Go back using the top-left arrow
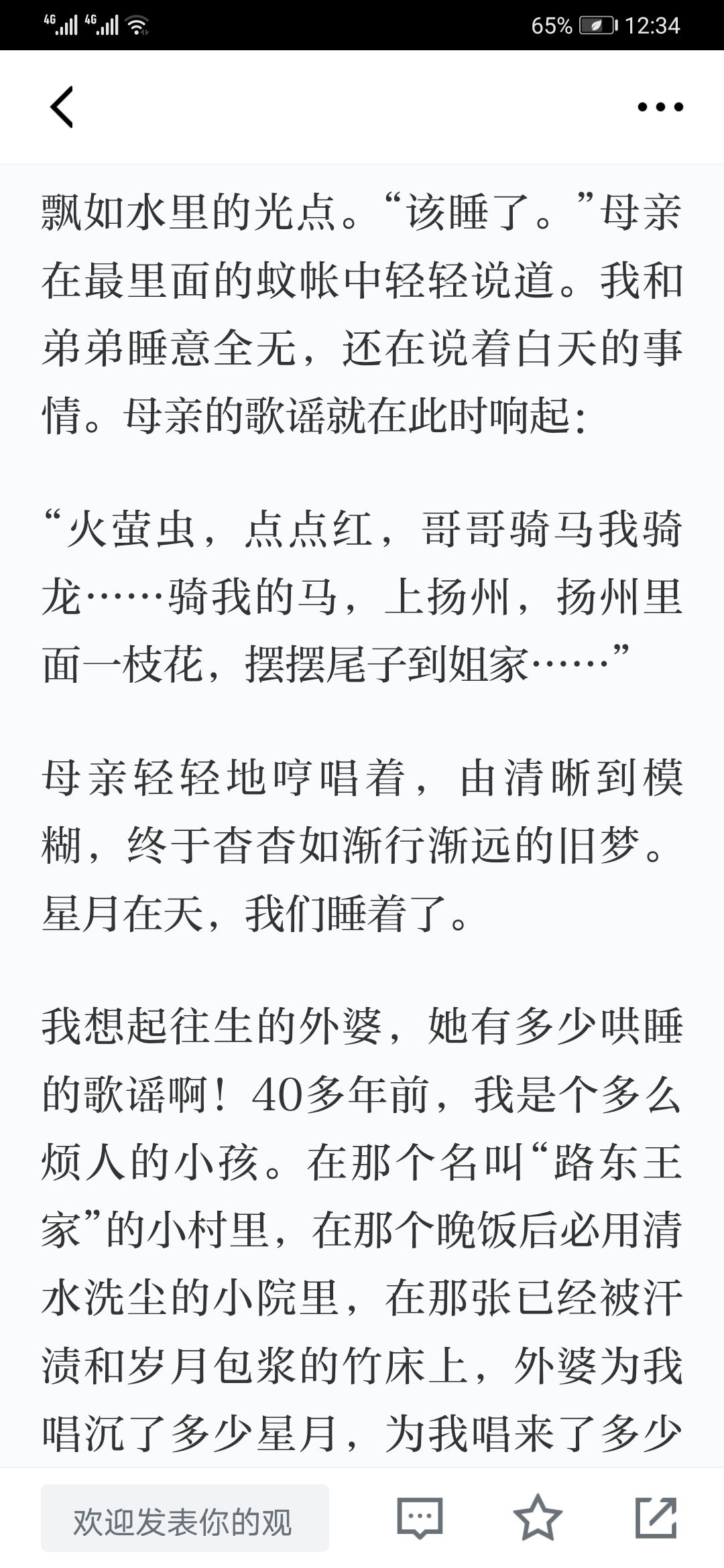The width and height of the screenshot is (724, 1568). tap(62, 107)
